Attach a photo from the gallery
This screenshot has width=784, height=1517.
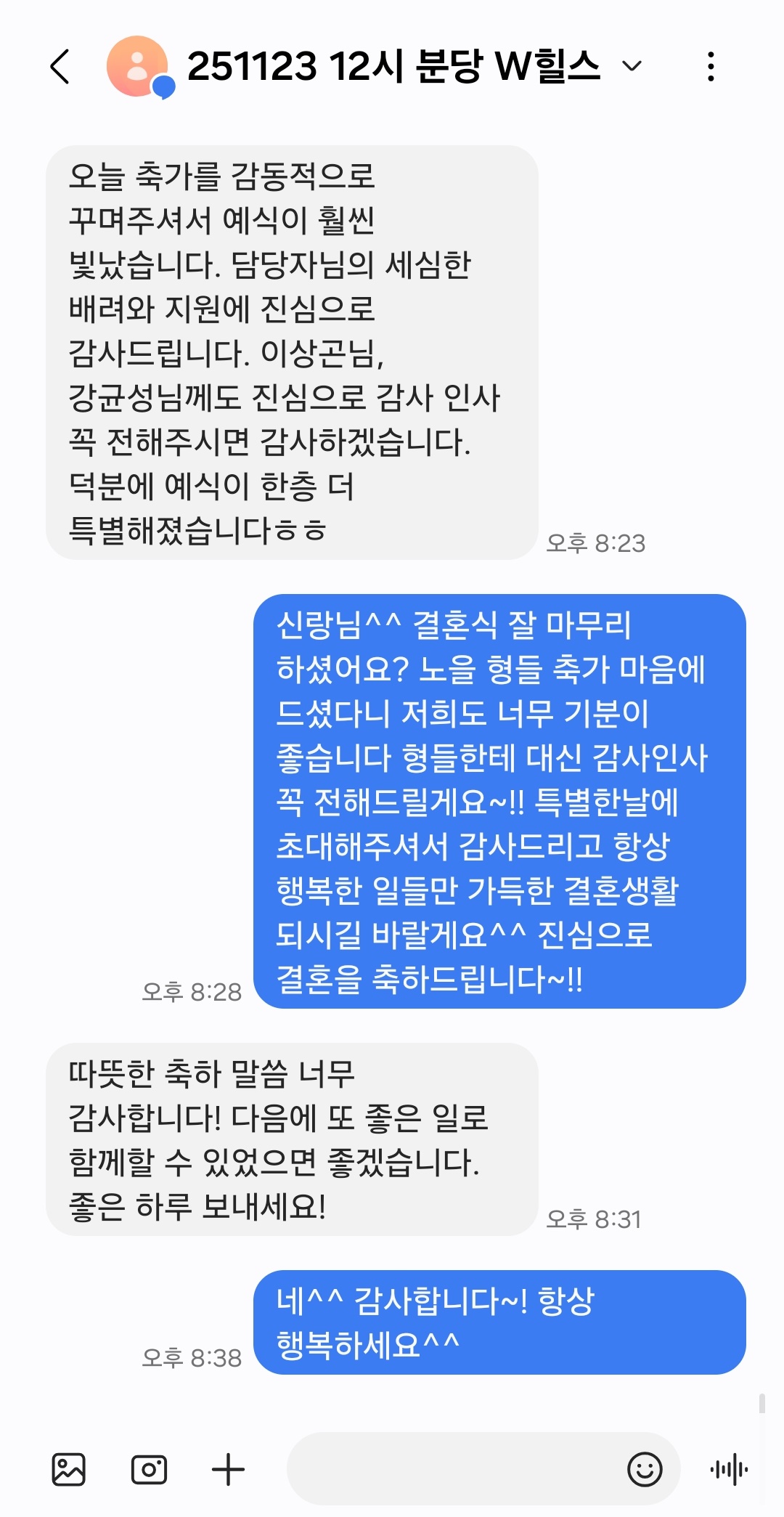(69, 1469)
